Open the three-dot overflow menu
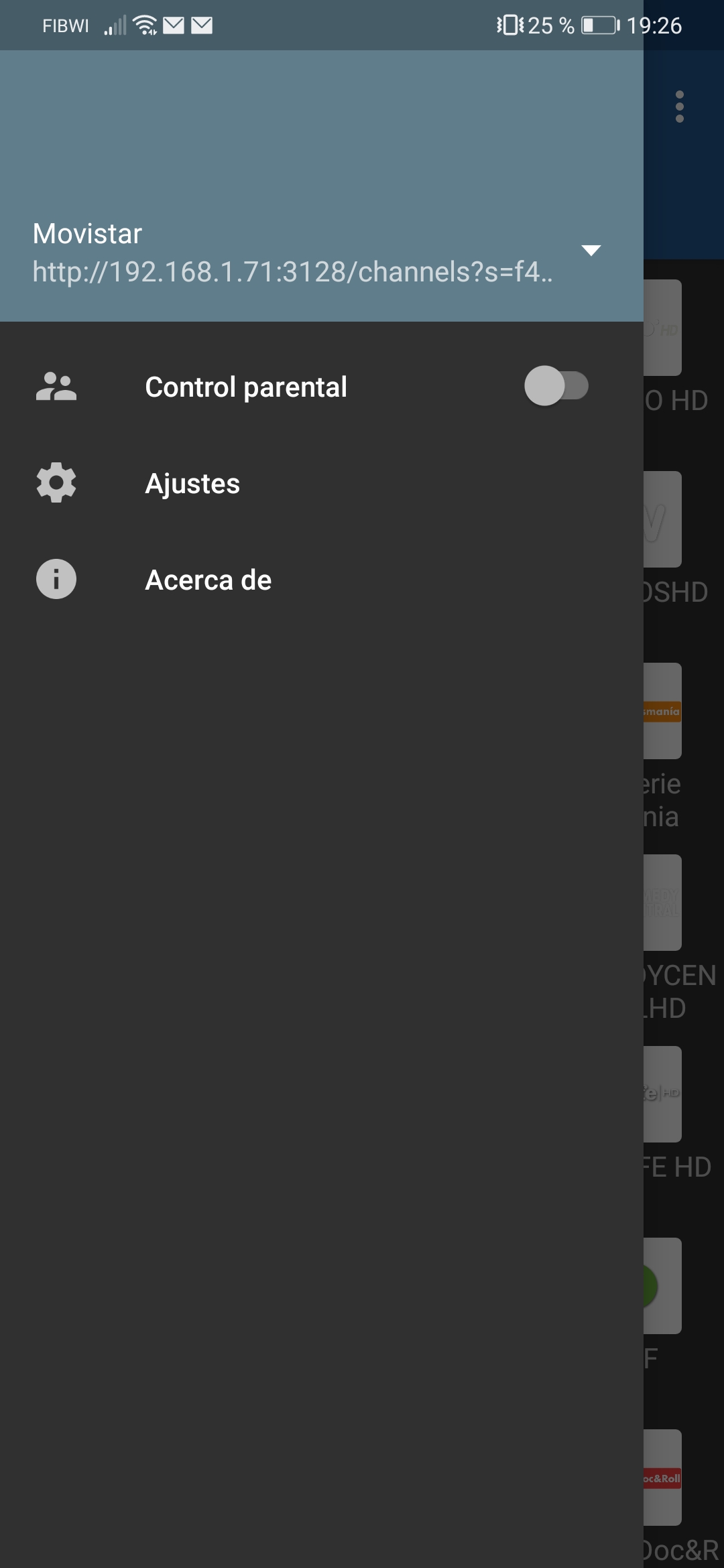 pyautogui.click(x=680, y=107)
